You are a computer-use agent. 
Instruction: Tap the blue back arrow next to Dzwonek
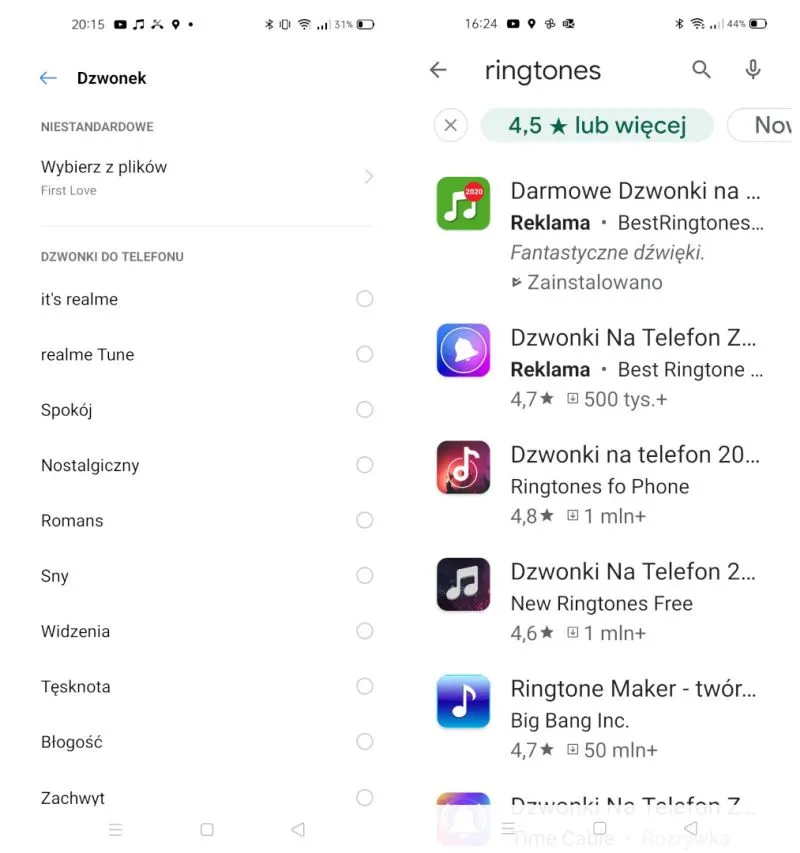pyautogui.click(x=48, y=78)
